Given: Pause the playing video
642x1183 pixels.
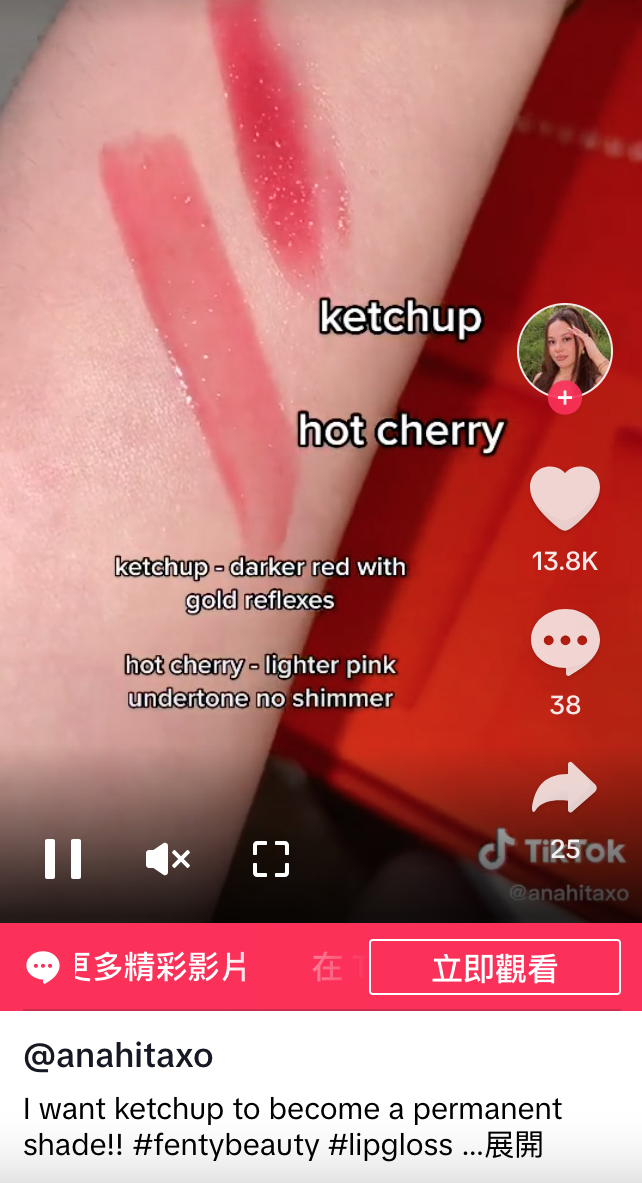Looking at the screenshot, I should [63, 859].
